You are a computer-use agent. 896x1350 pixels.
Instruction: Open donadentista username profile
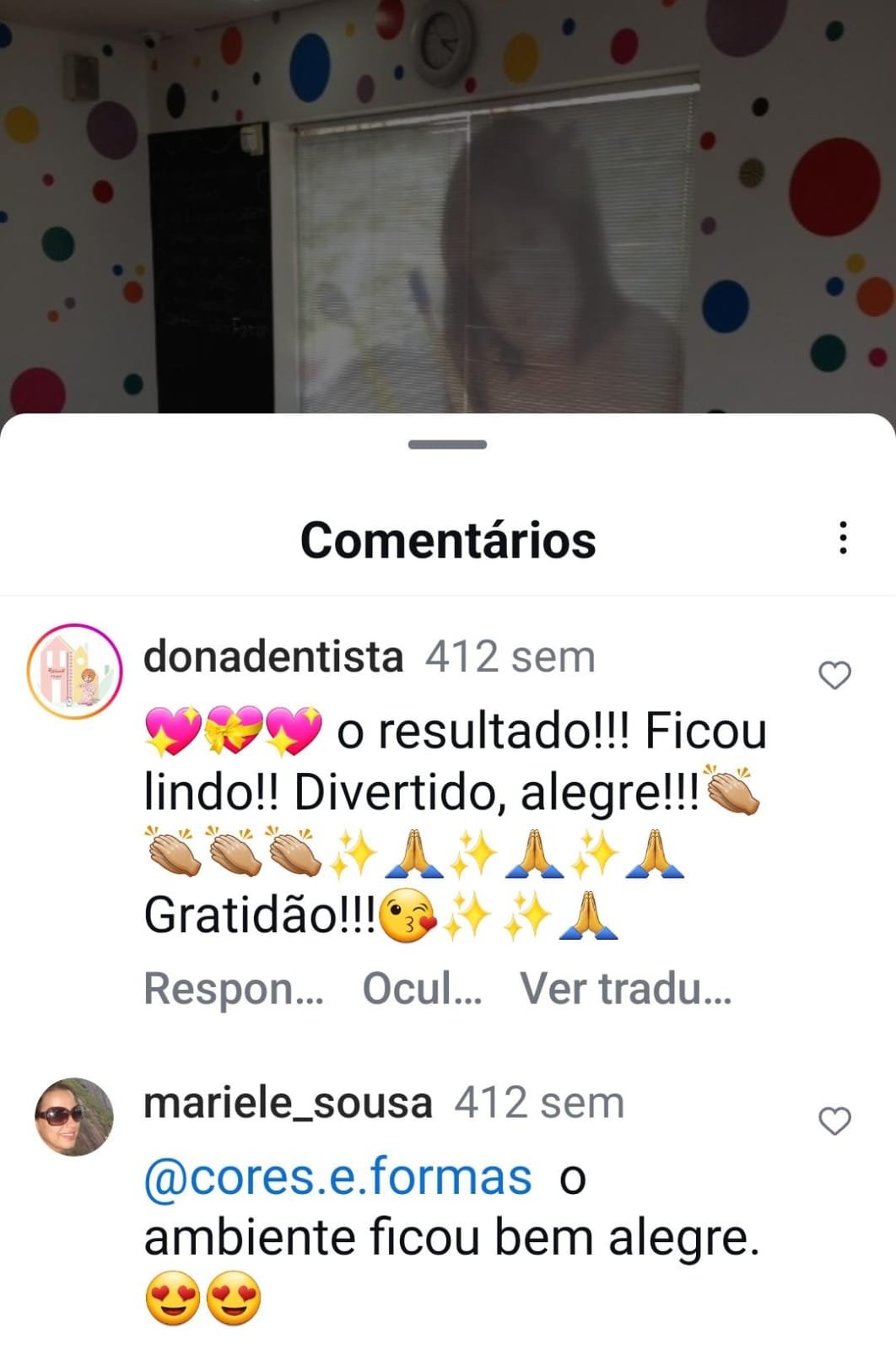point(273,656)
